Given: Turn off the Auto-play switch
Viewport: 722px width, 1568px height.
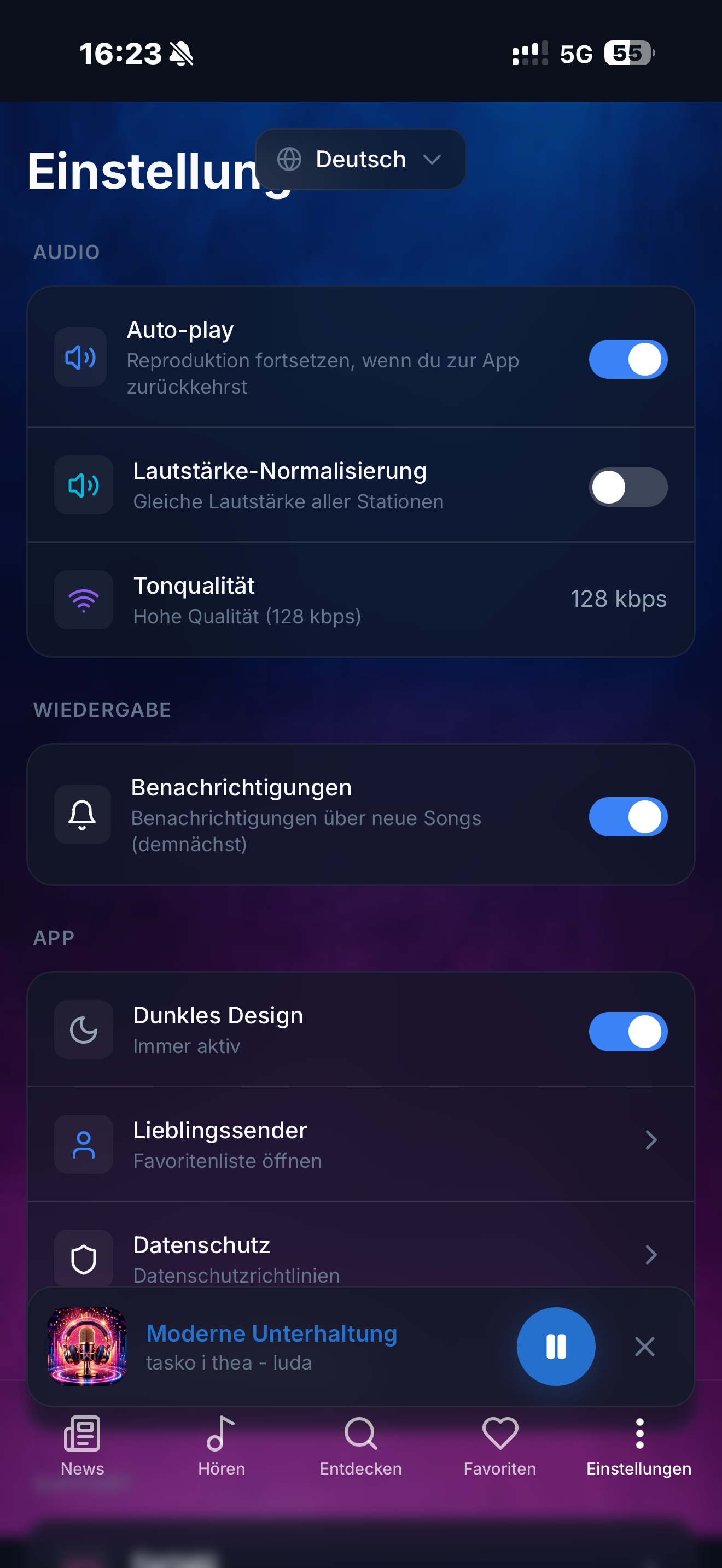Looking at the screenshot, I should [x=627, y=359].
